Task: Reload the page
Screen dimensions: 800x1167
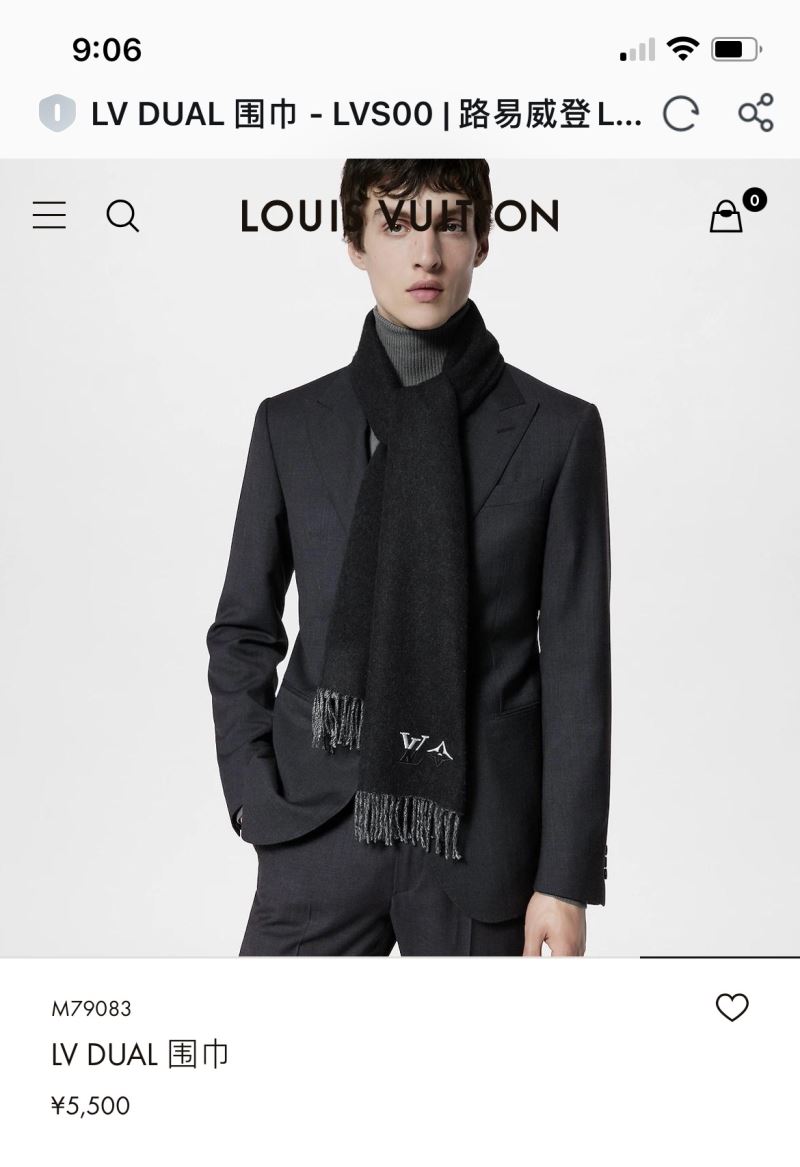Action: 681,114
